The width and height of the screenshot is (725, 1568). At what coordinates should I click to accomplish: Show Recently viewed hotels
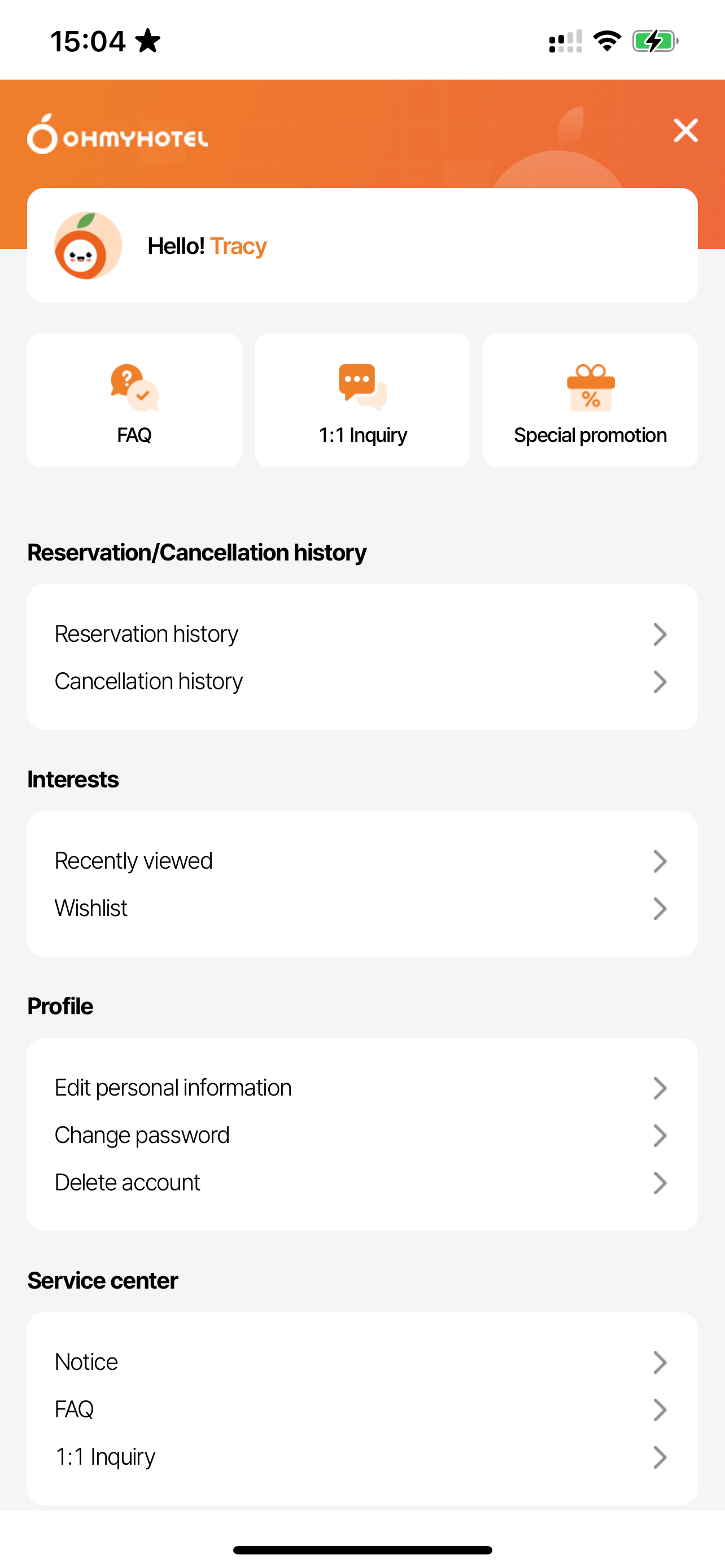click(x=361, y=861)
